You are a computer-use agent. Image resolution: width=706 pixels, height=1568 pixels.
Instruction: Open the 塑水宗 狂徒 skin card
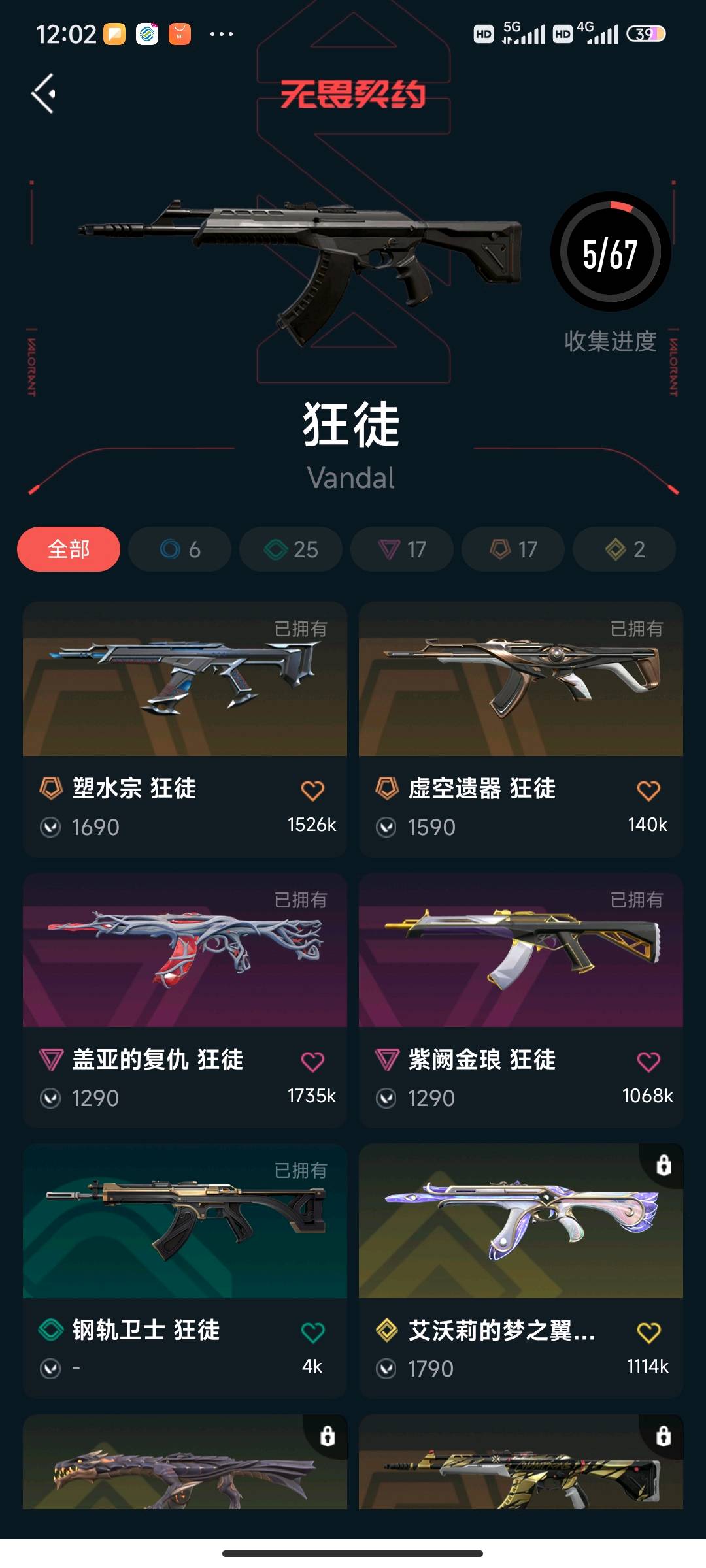pos(185,729)
